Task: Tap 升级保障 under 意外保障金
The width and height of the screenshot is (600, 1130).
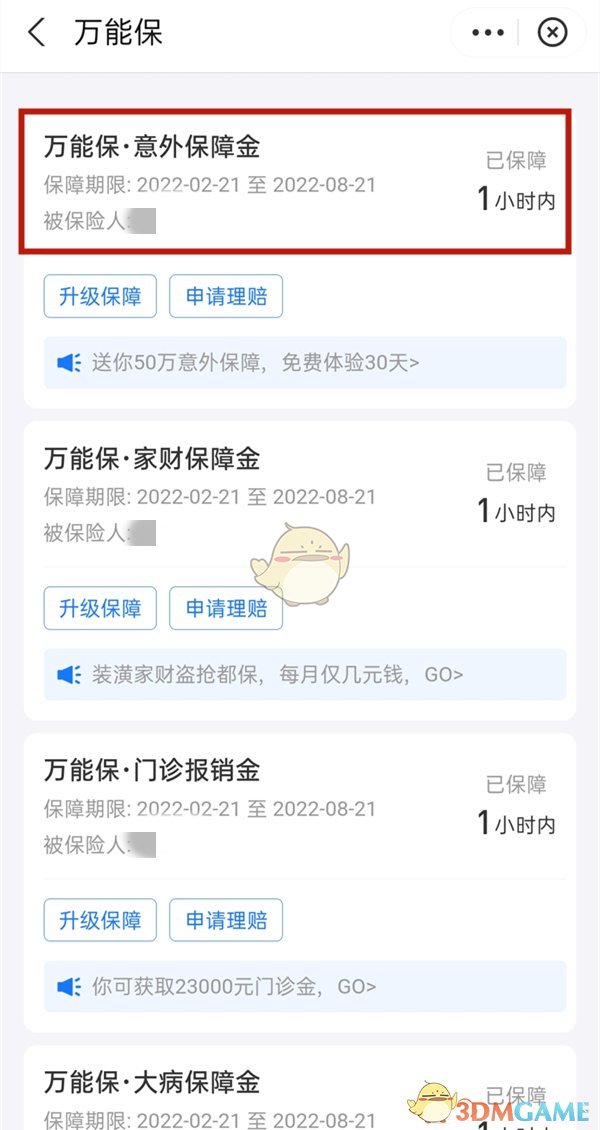Action: [100, 297]
